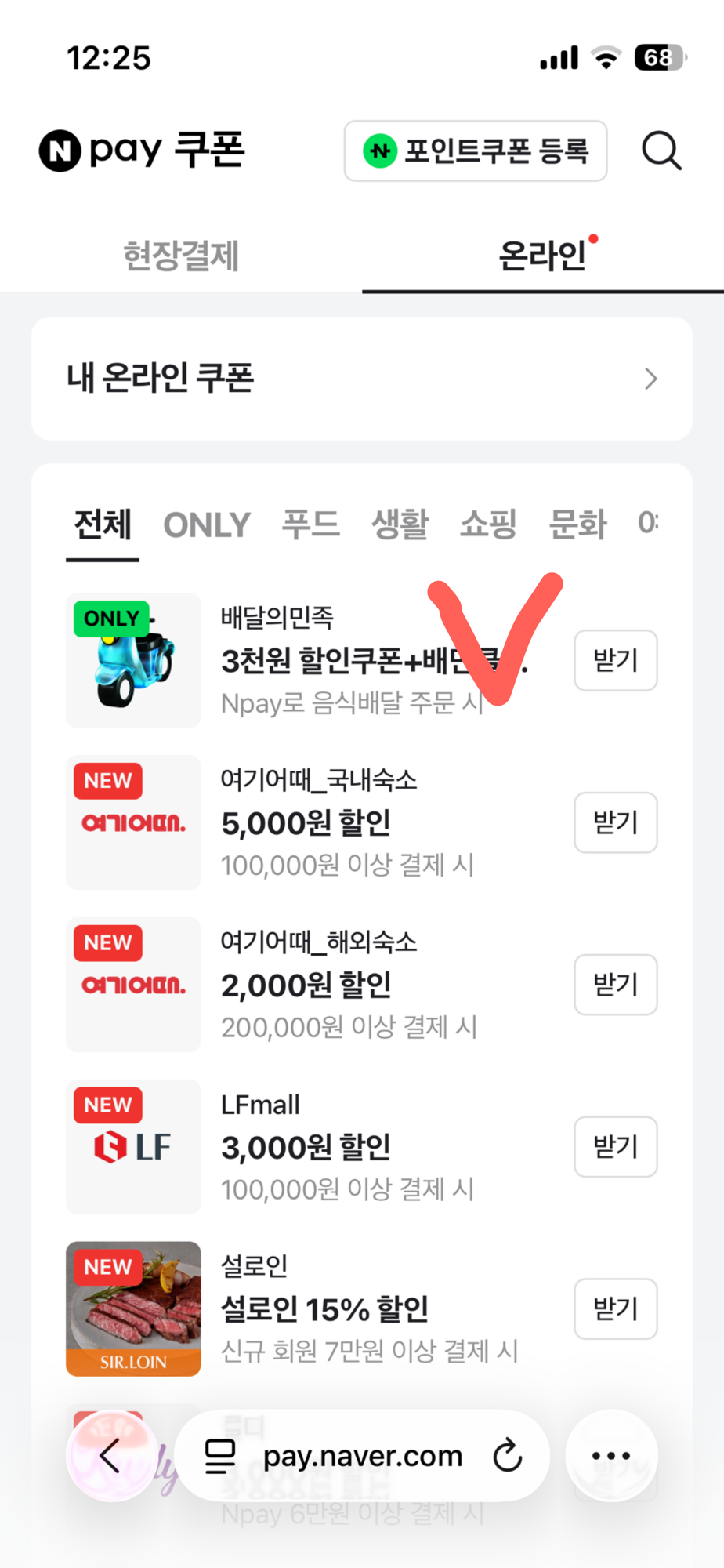The width and height of the screenshot is (724, 1568).
Task: Tap the back arrow in the bottom bar
Action: 110,1456
